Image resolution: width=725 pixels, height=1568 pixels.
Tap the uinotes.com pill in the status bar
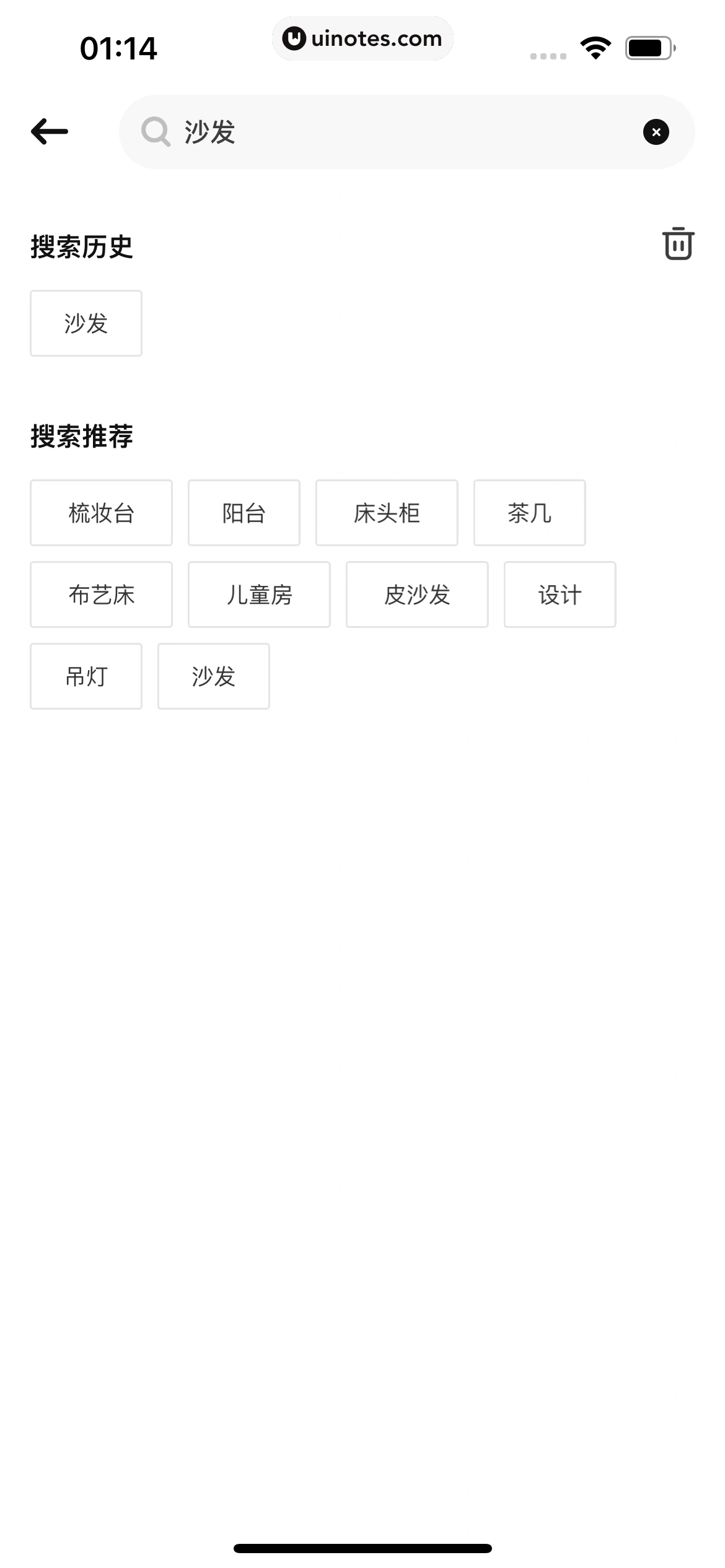362,38
